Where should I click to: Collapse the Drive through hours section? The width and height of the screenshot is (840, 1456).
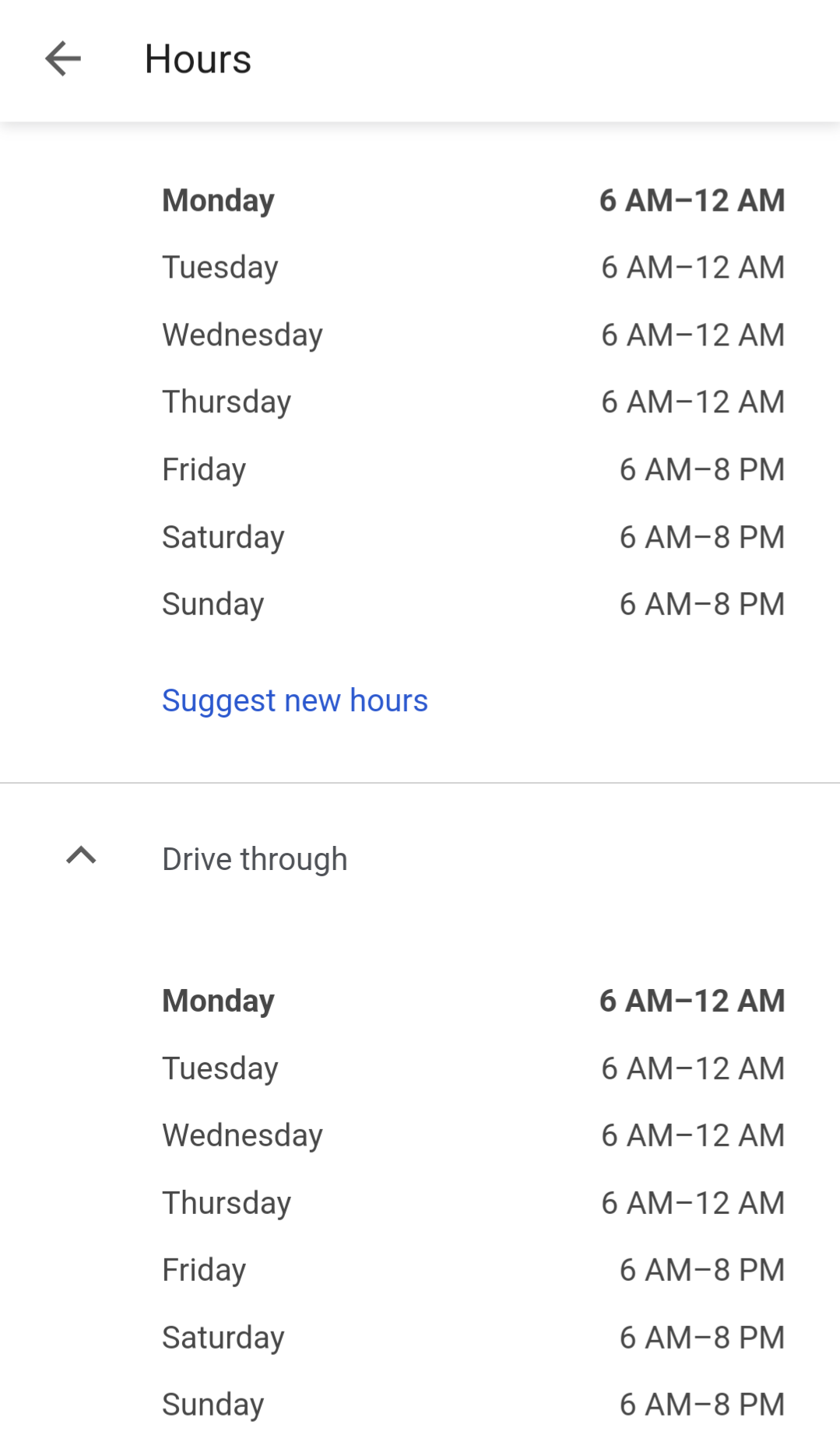point(81,856)
